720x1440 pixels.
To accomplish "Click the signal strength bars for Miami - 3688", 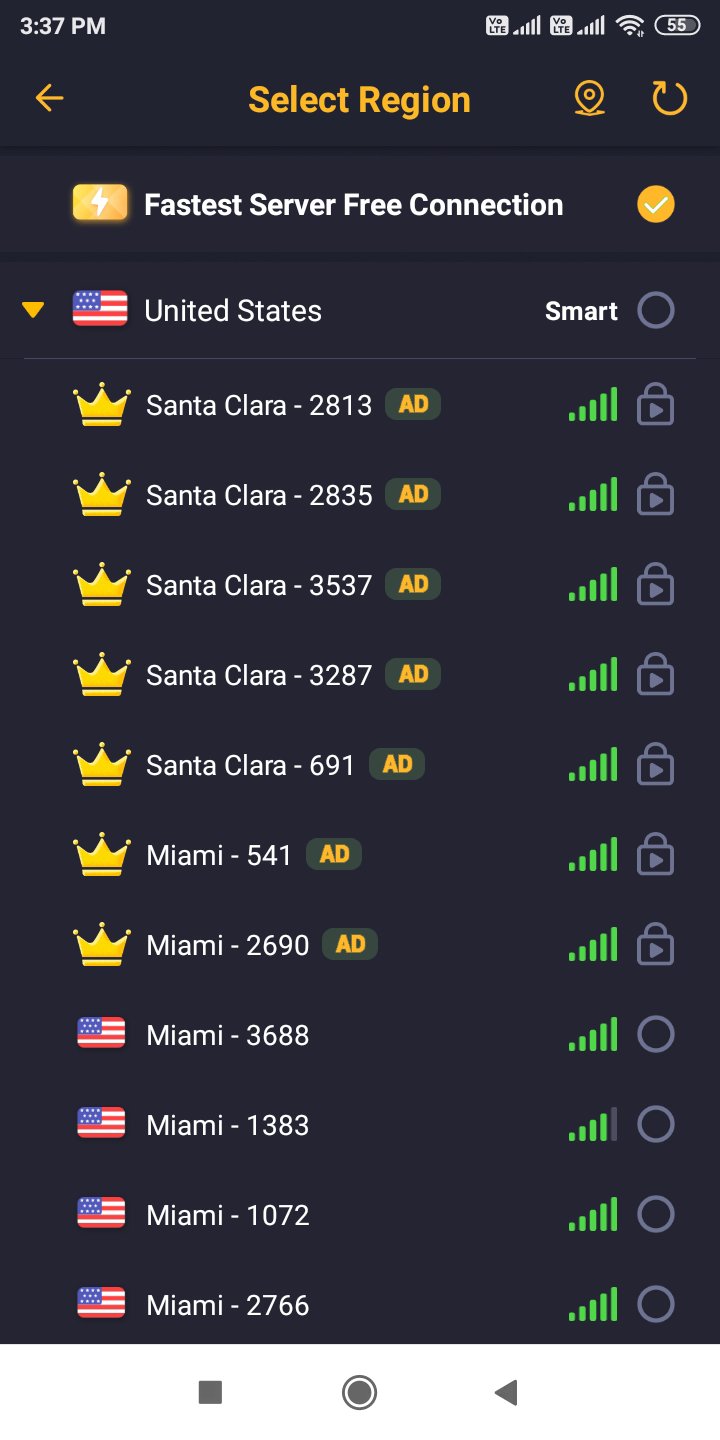I will pyautogui.click(x=592, y=1034).
